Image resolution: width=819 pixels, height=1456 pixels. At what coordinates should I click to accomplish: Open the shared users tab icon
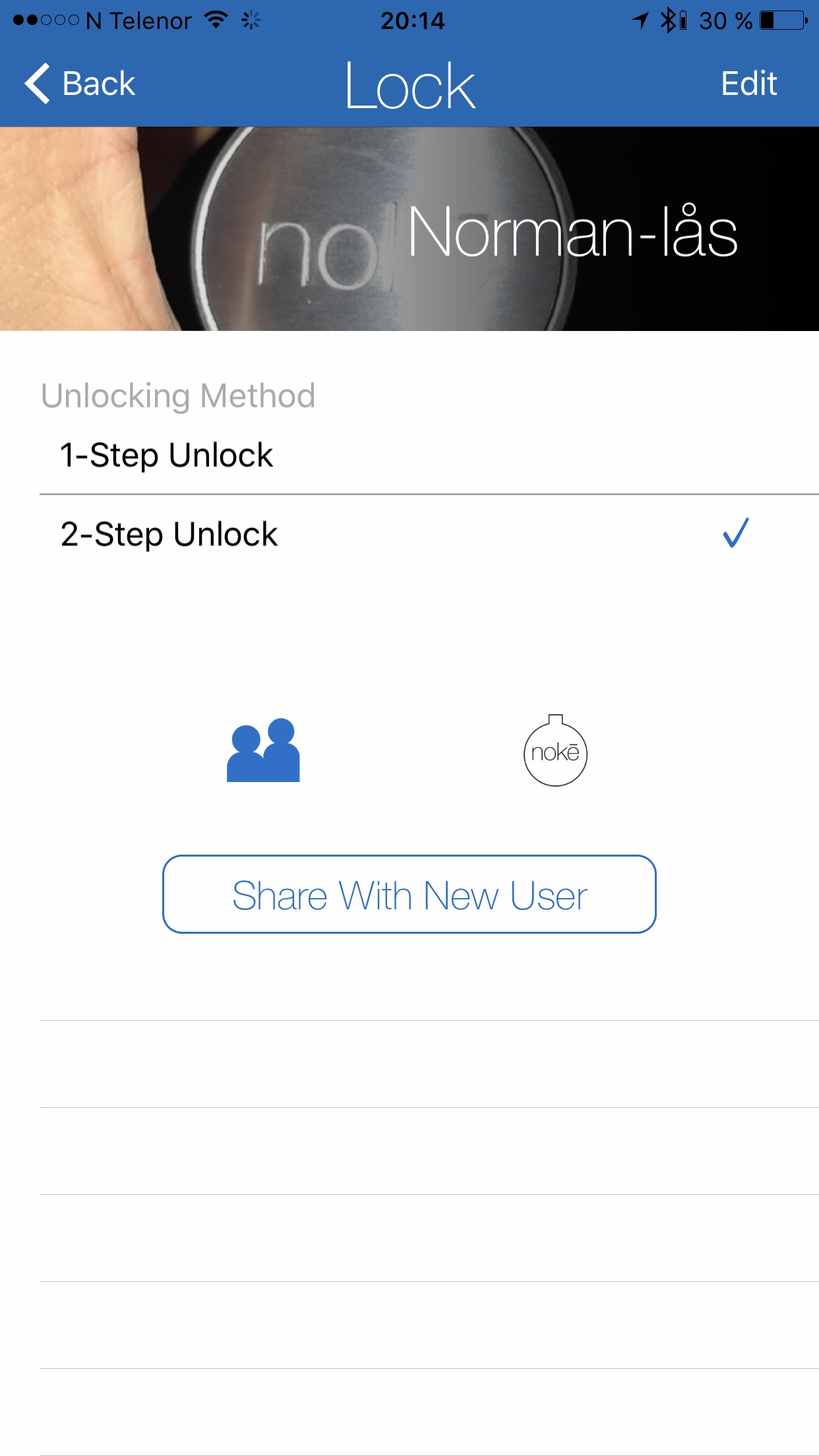pos(263,751)
